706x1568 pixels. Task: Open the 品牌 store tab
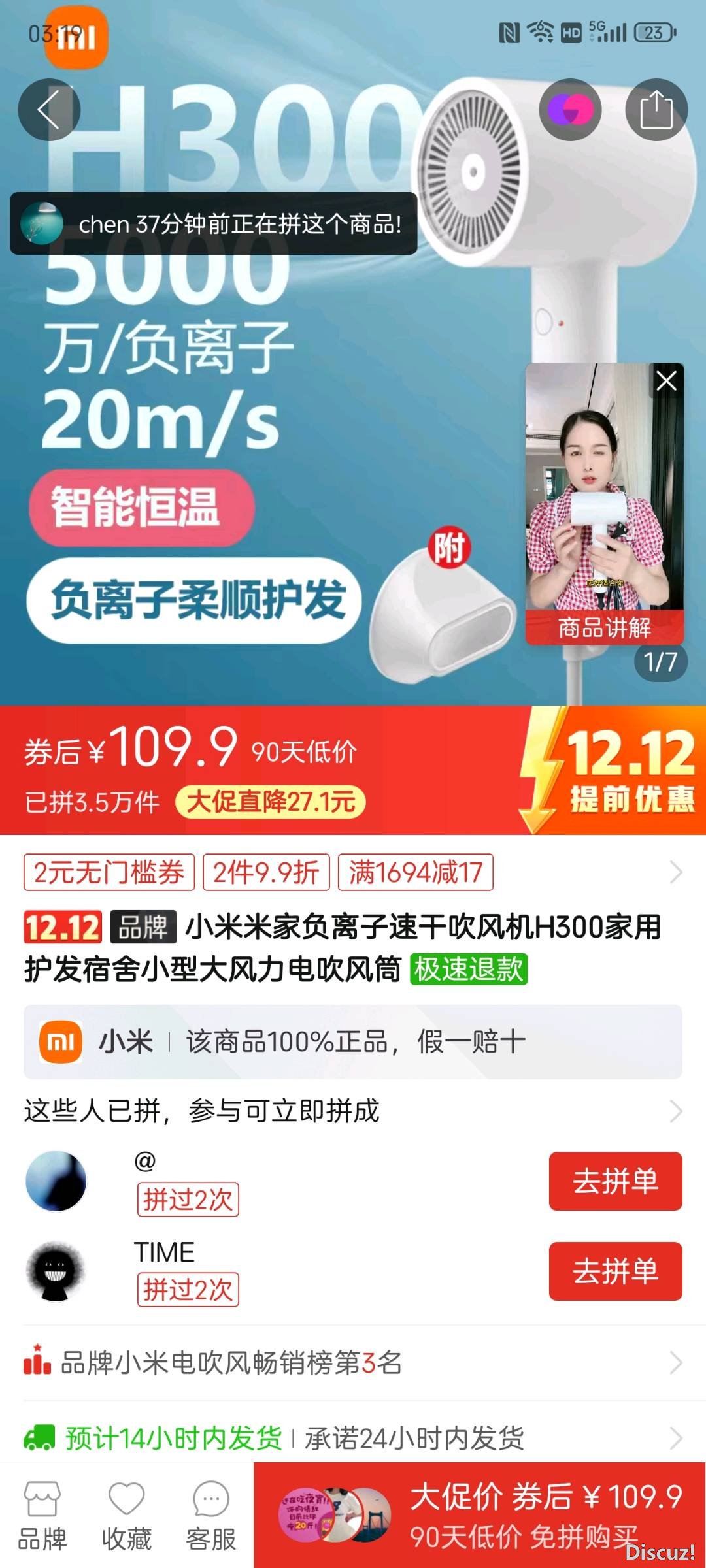click(42, 1516)
